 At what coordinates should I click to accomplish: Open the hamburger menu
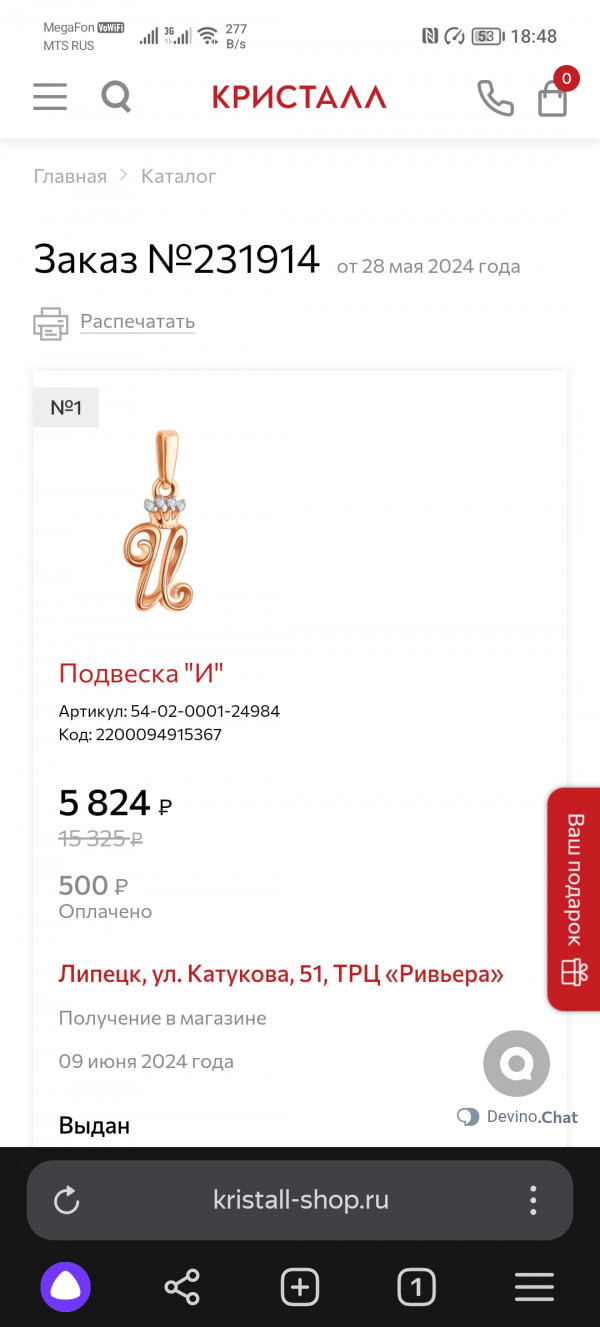tap(50, 97)
